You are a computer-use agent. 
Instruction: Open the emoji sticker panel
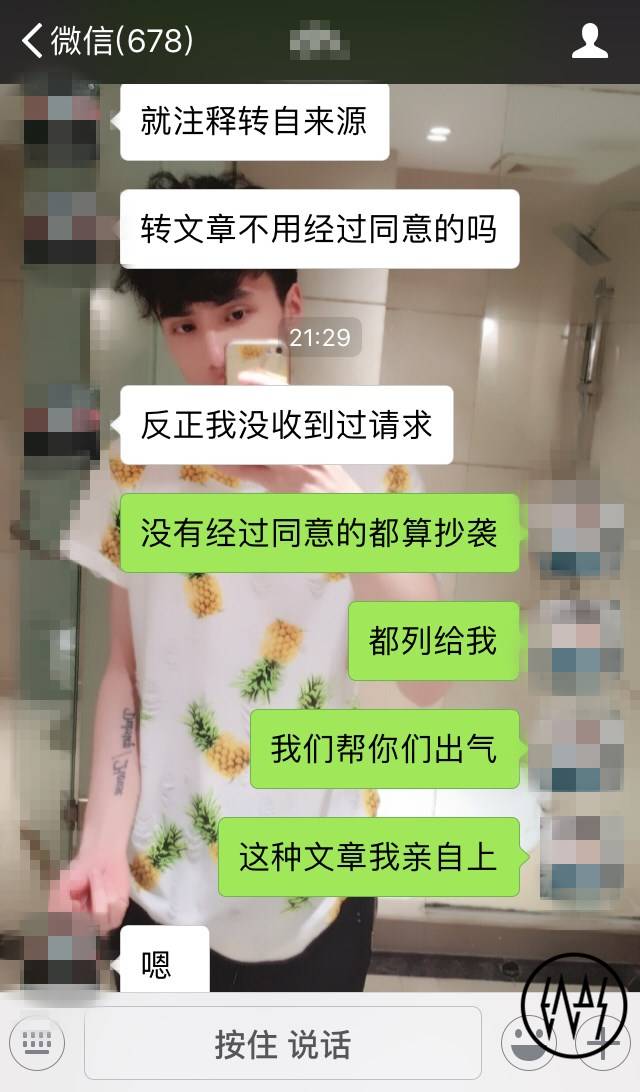point(519,1042)
